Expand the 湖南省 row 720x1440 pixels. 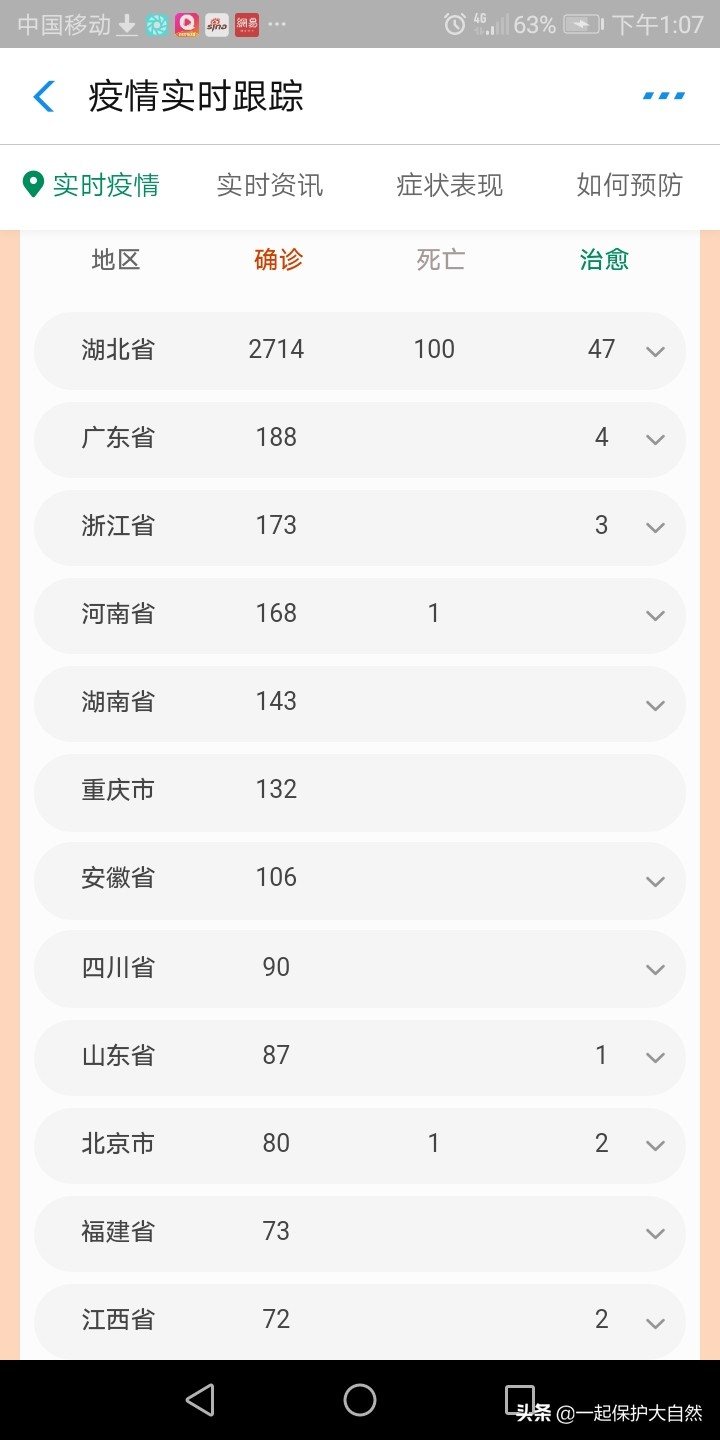656,704
